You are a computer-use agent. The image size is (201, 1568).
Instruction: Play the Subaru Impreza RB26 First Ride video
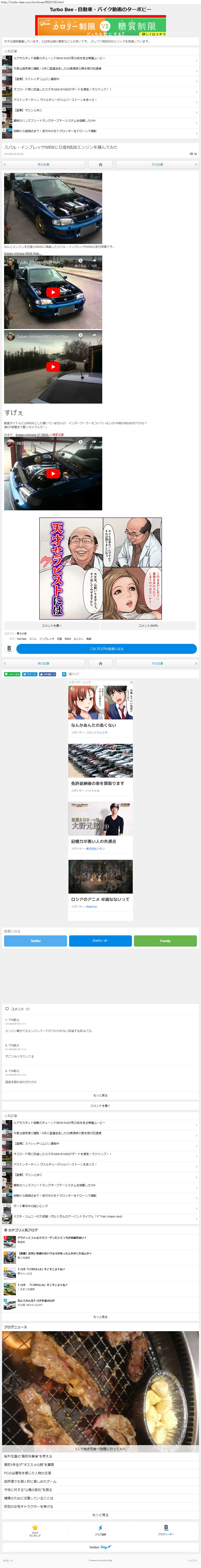pos(53,366)
